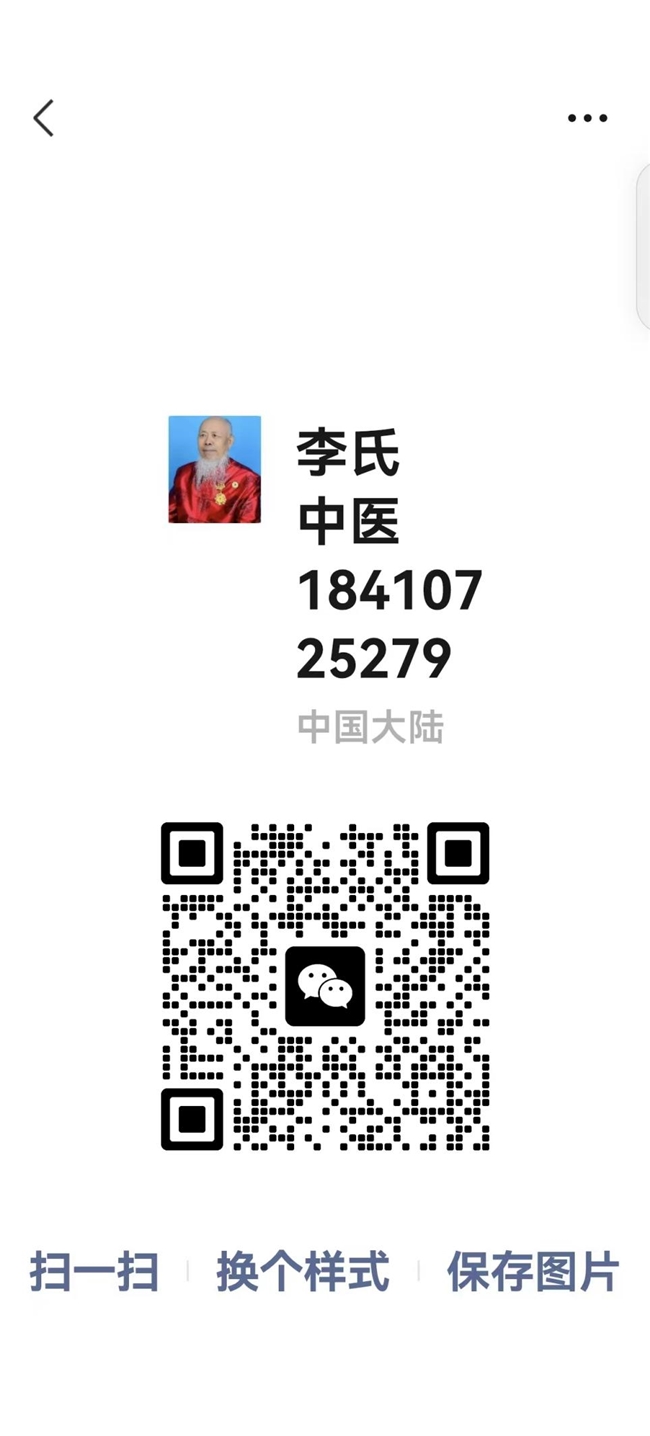Image resolution: width=650 pixels, height=1436 pixels.
Task: Save the QR image with 保存图片
Action: click(x=532, y=1272)
